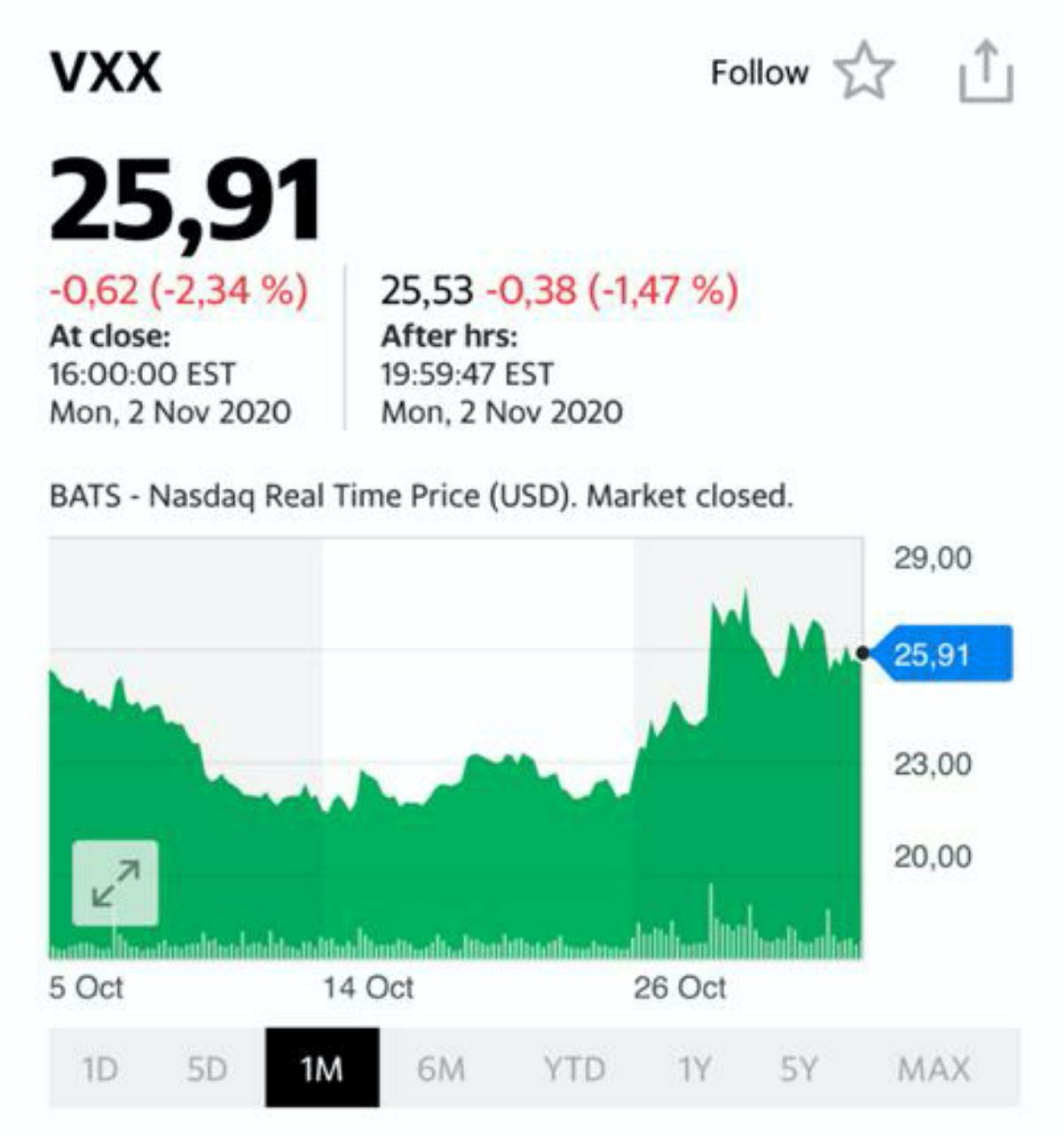Show the 6M price chart
The image size is (1064, 1136).
tap(441, 1069)
